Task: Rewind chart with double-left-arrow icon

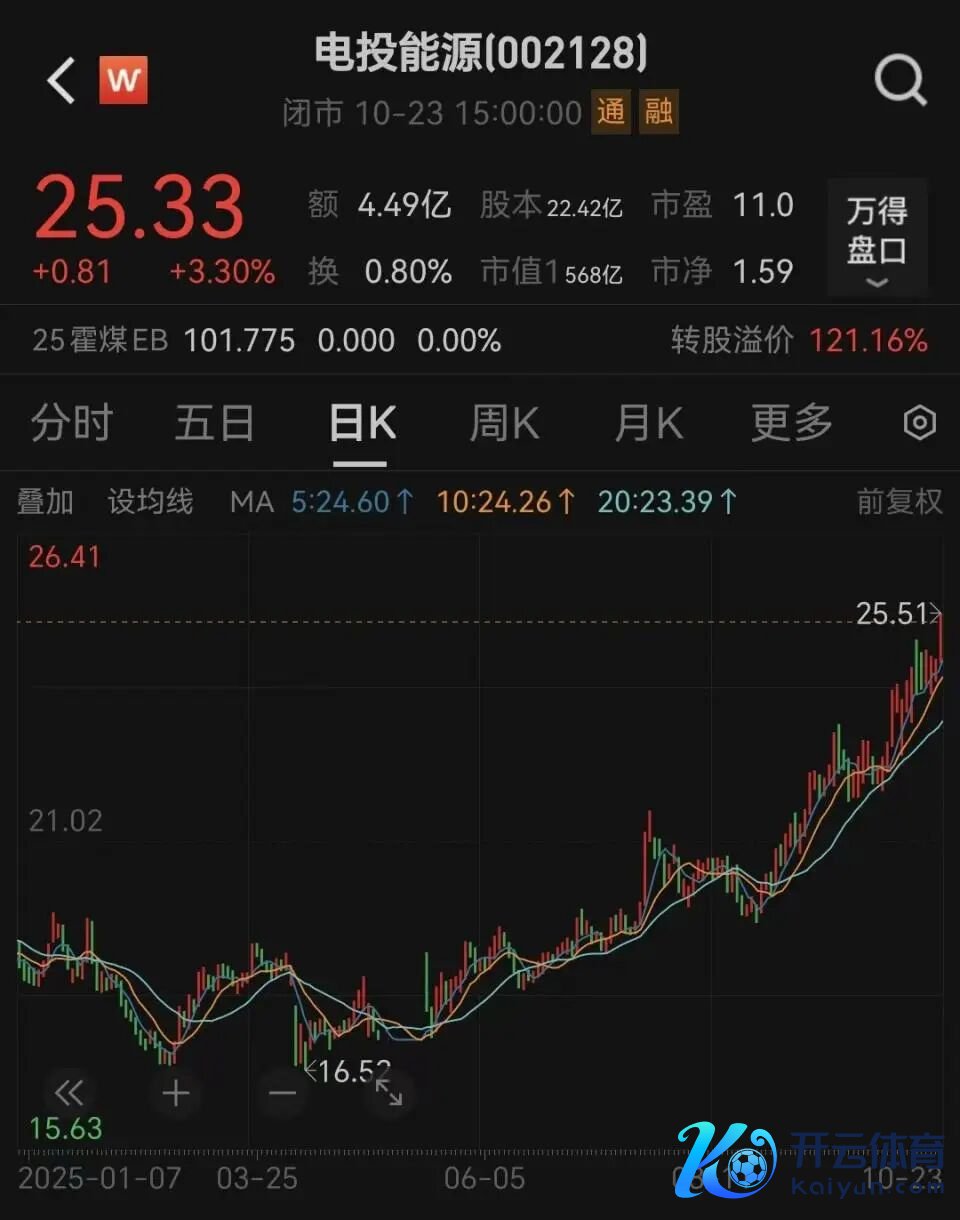Action: coord(68,1093)
